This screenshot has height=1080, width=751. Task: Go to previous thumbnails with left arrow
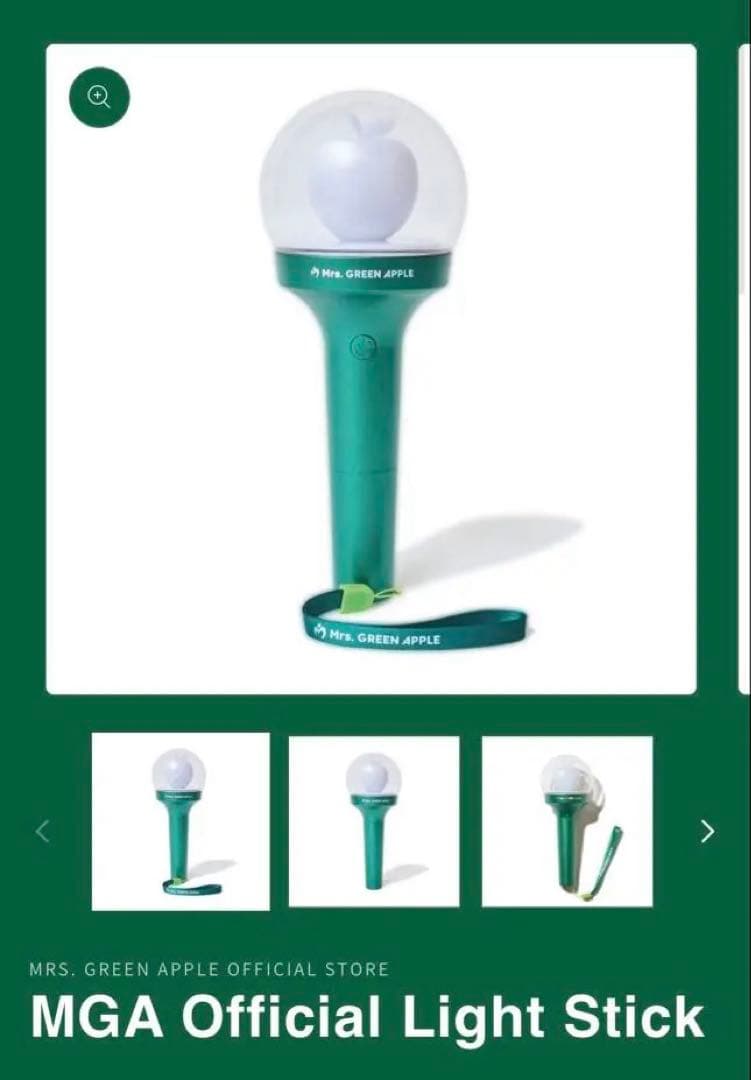click(42, 830)
